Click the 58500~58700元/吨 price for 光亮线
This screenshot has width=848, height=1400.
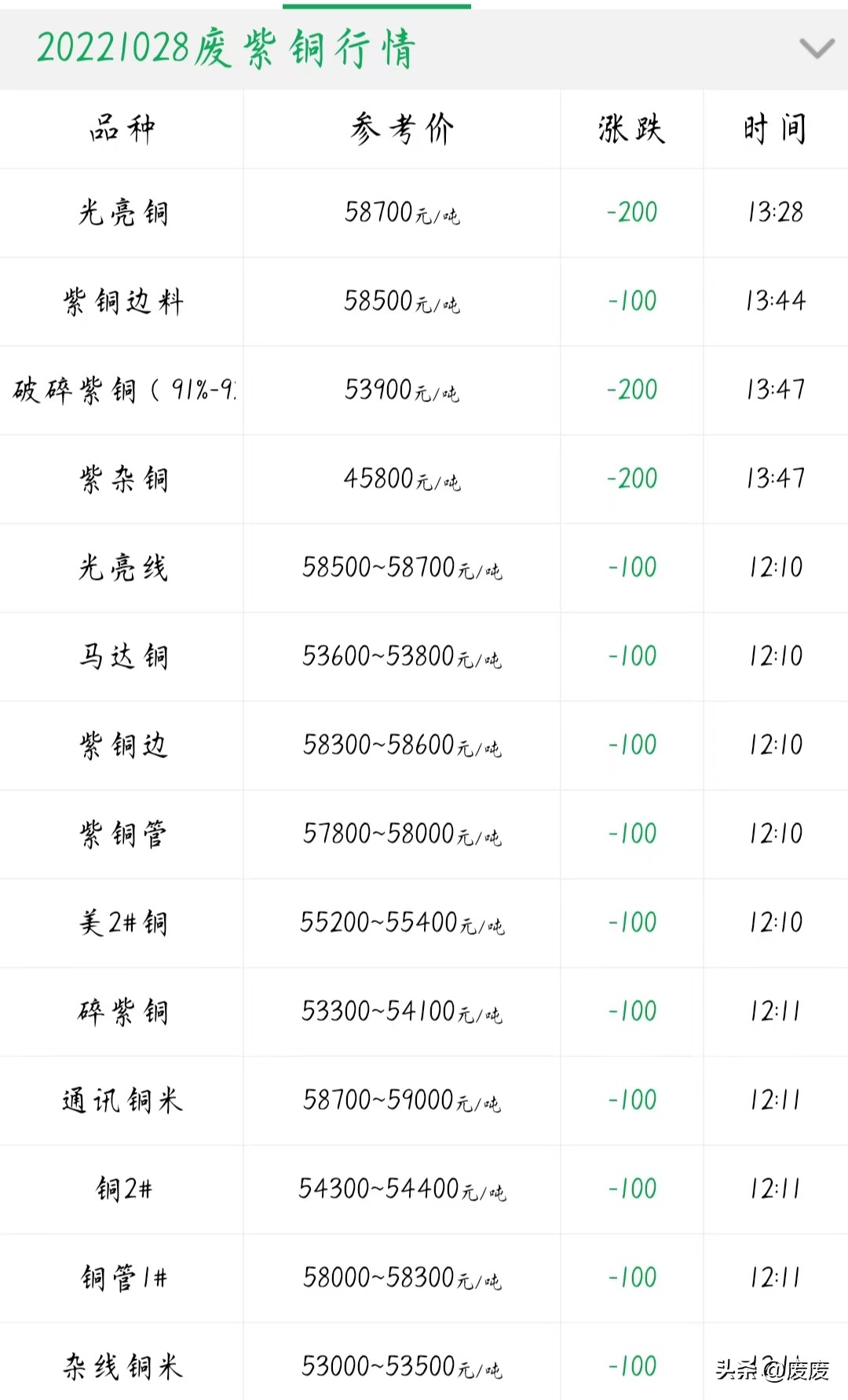click(400, 566)
